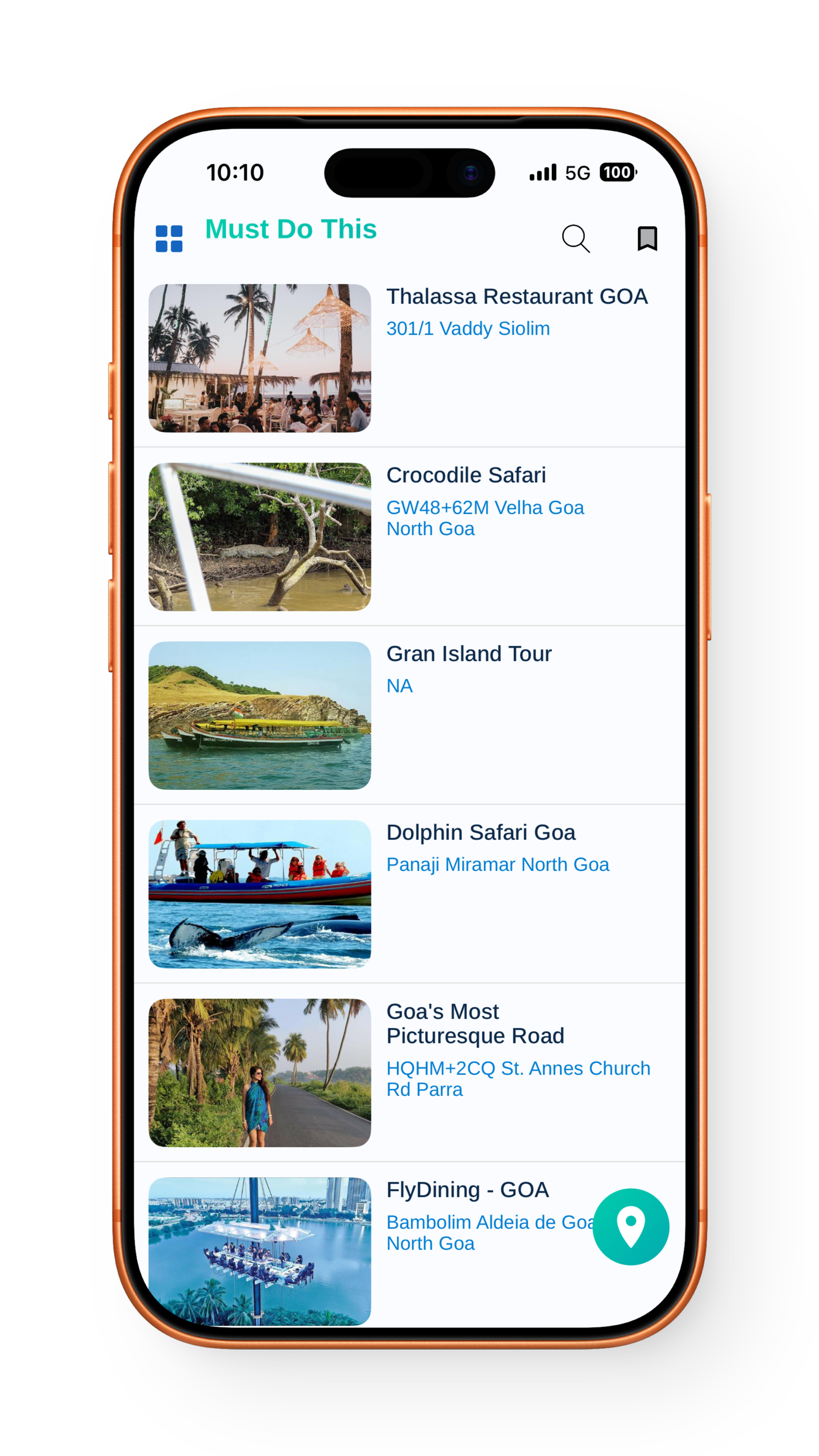Select Gran Island Tour
This screenshot has width=819, height=1456.
(x=468, y=654)
